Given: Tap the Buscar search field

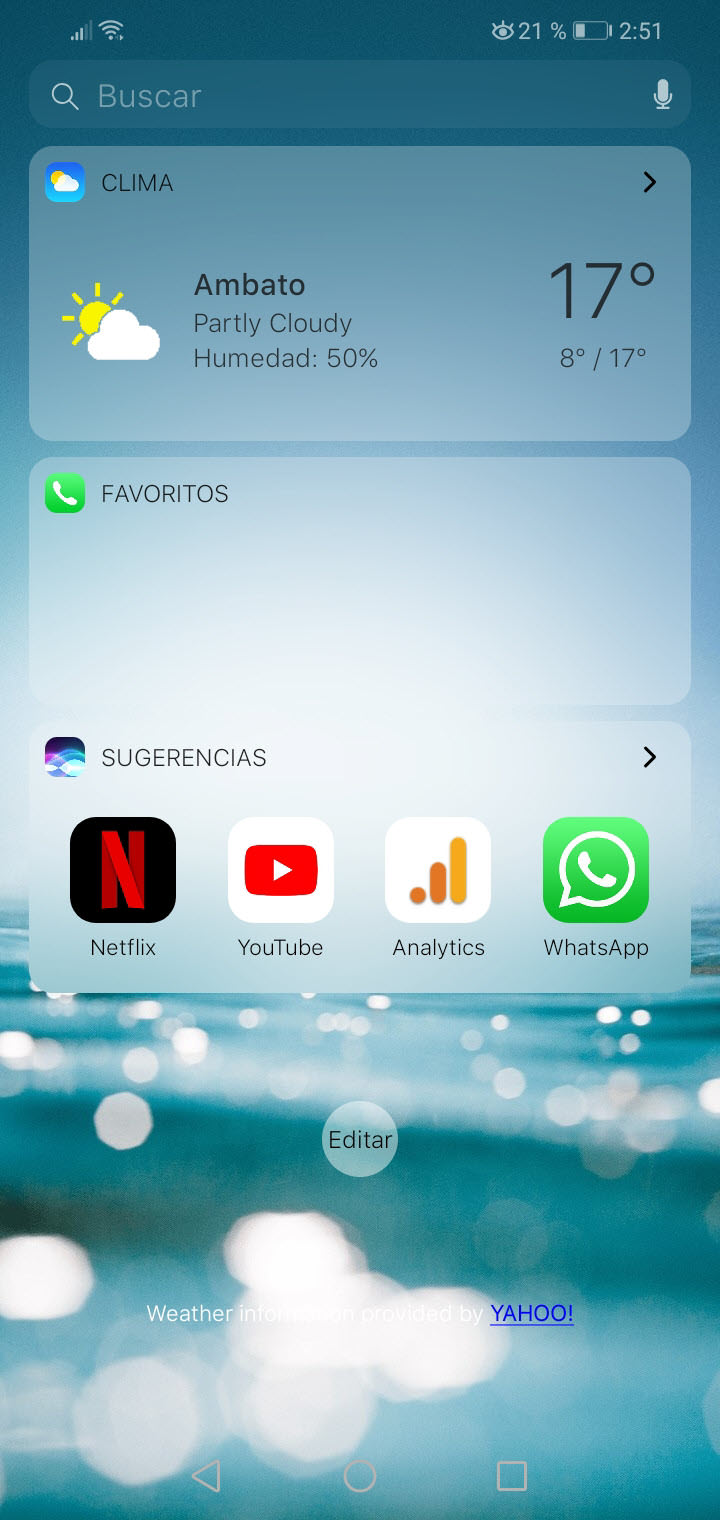Looking at the screenshot, I should click(340, 96).
